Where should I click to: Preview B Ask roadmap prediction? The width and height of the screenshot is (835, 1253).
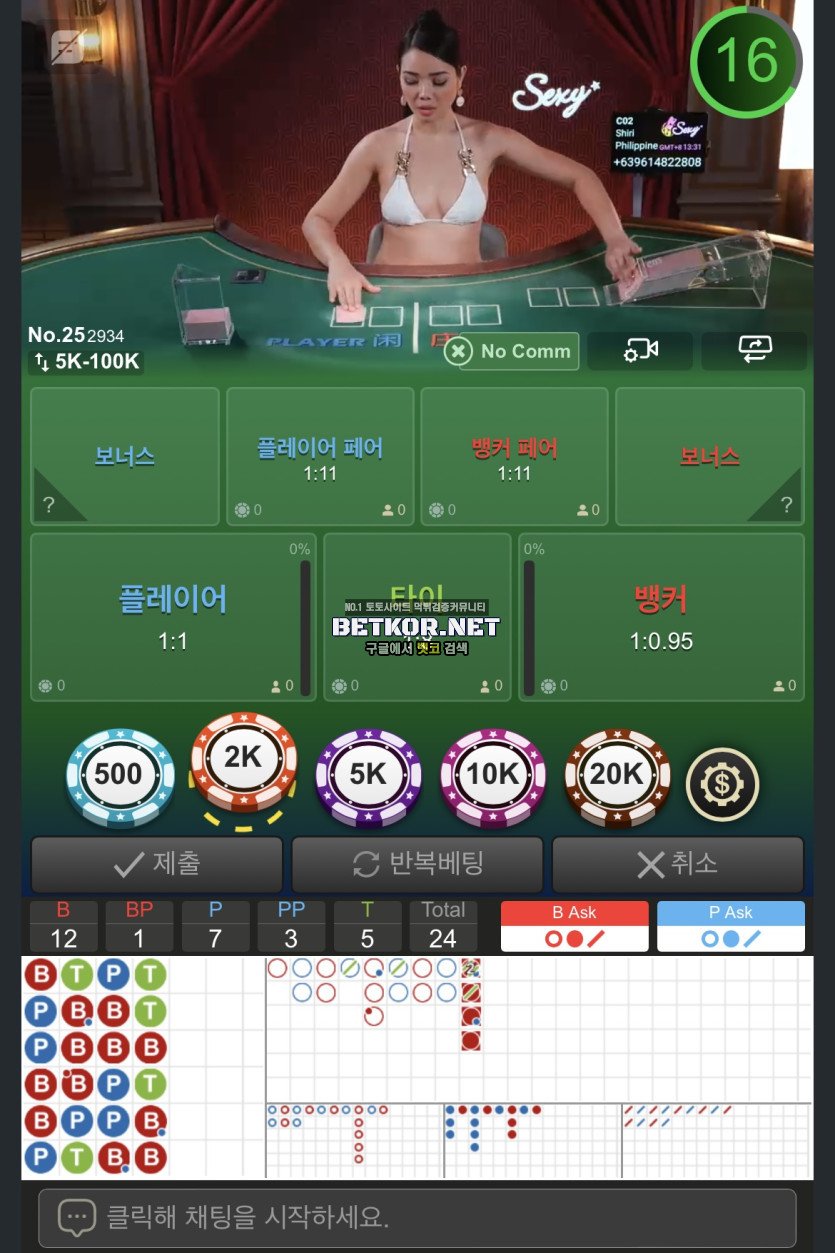574,926
